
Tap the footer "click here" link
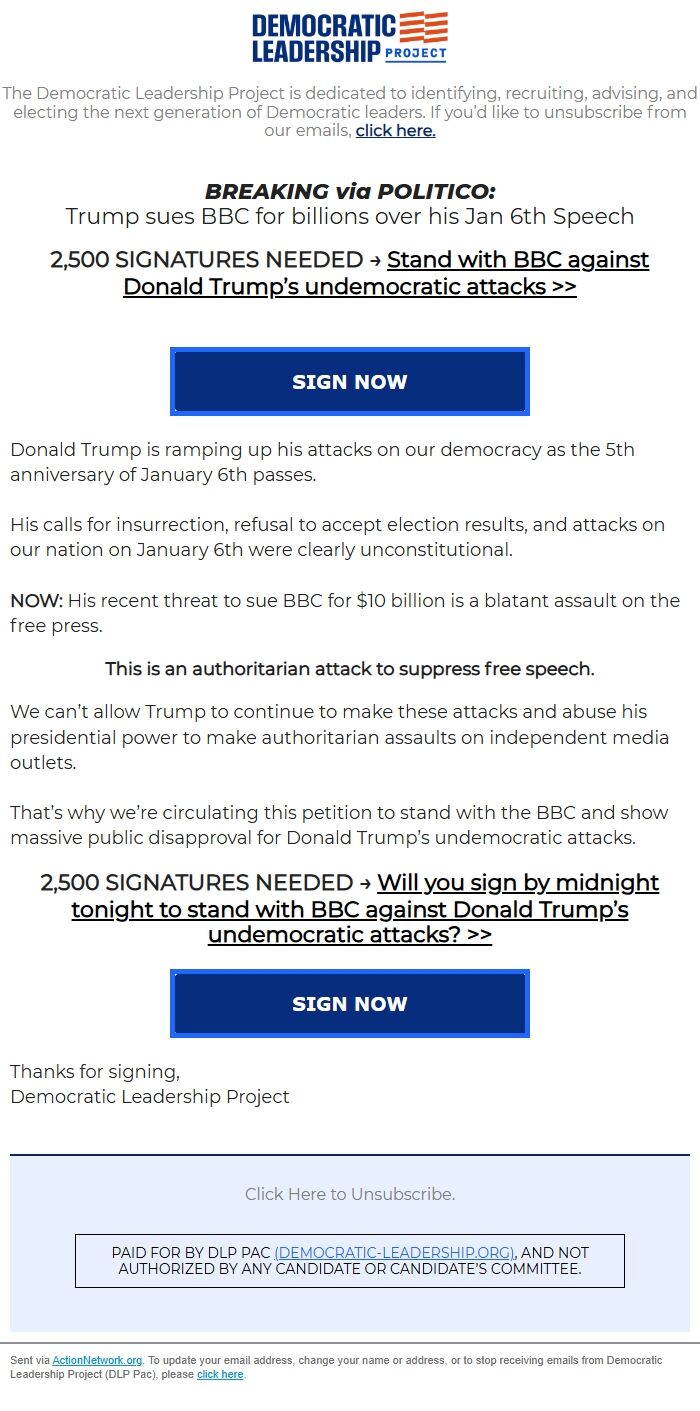pos(220,1375)
